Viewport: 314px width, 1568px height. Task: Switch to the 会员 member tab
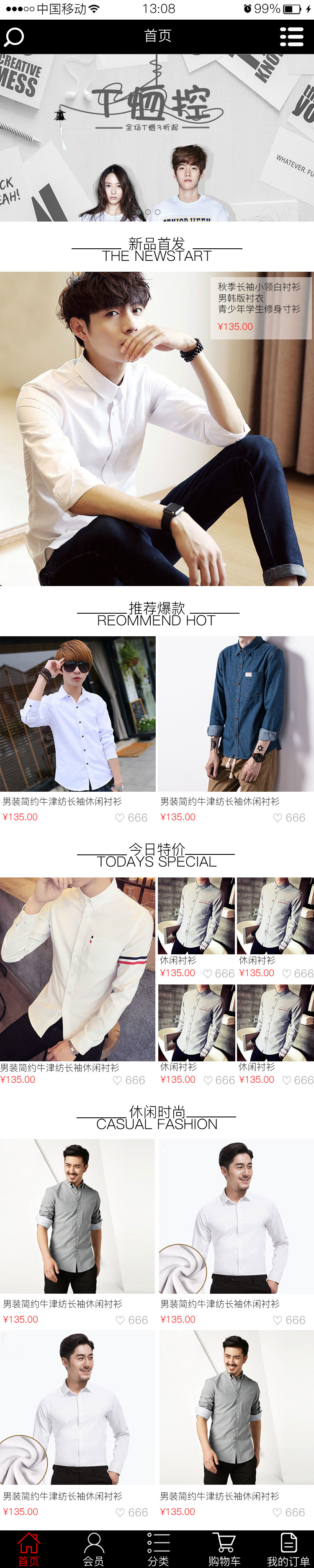click(93, 1548)
